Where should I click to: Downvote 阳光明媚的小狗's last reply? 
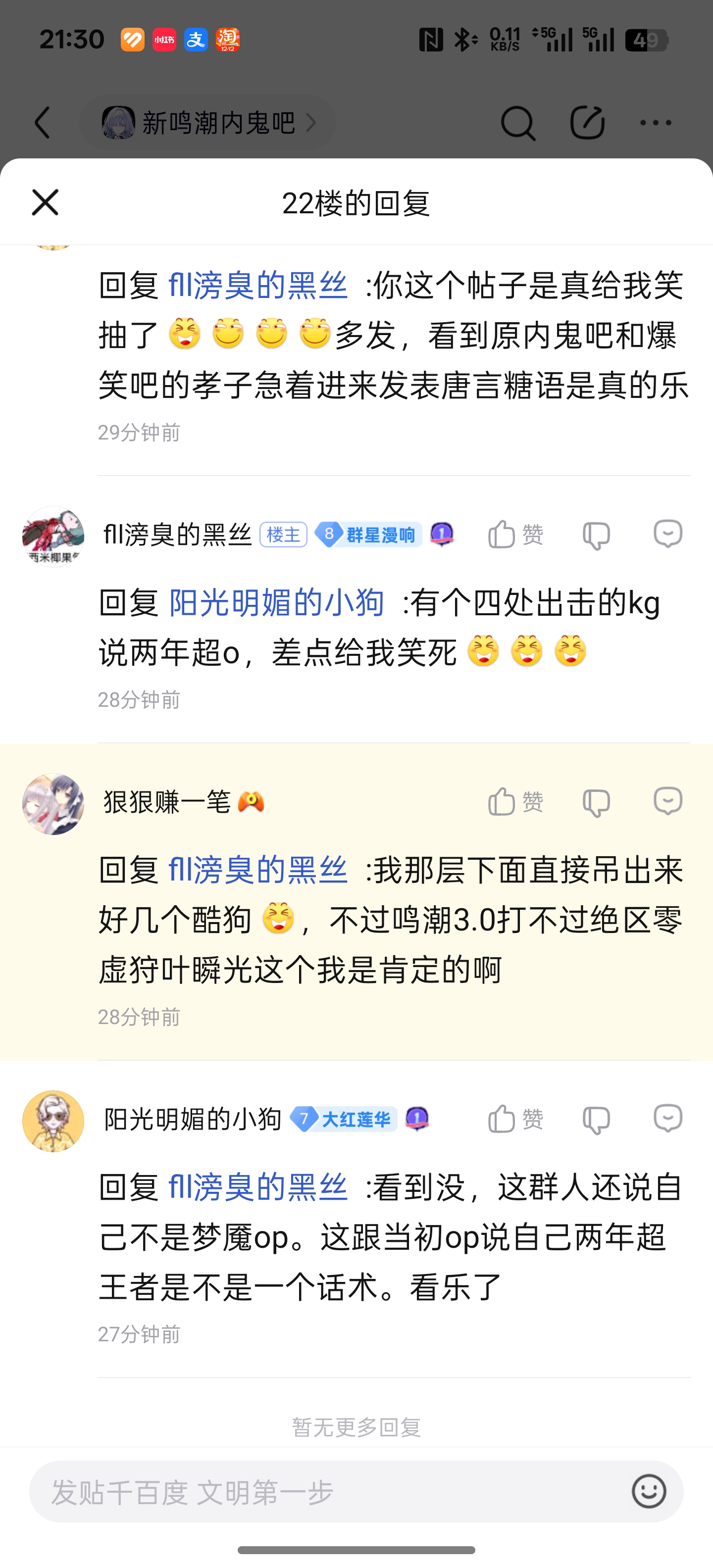click(596, 1120)
